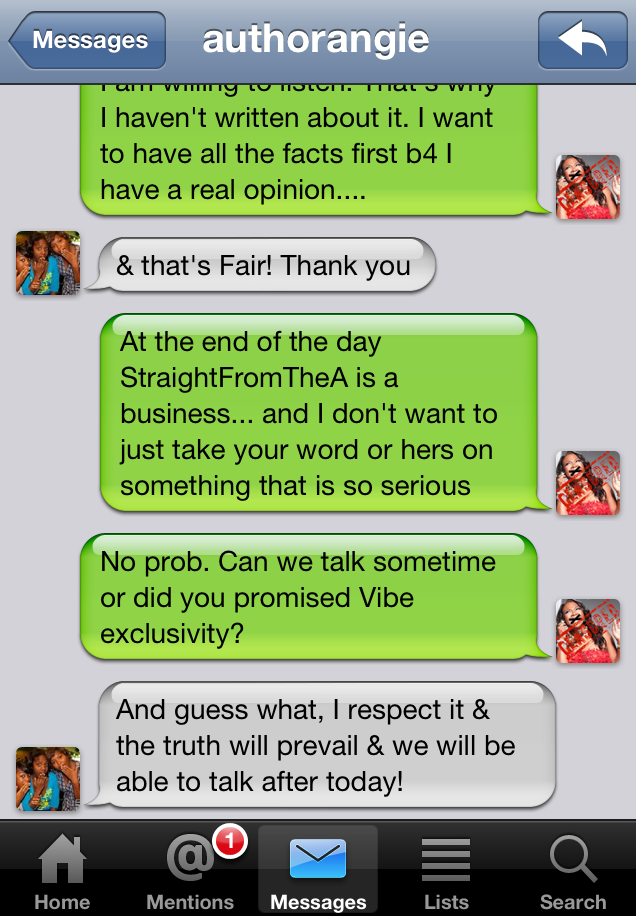636x916 pixels.
Task: Switch to the Home tab
Action: (62, 872)
